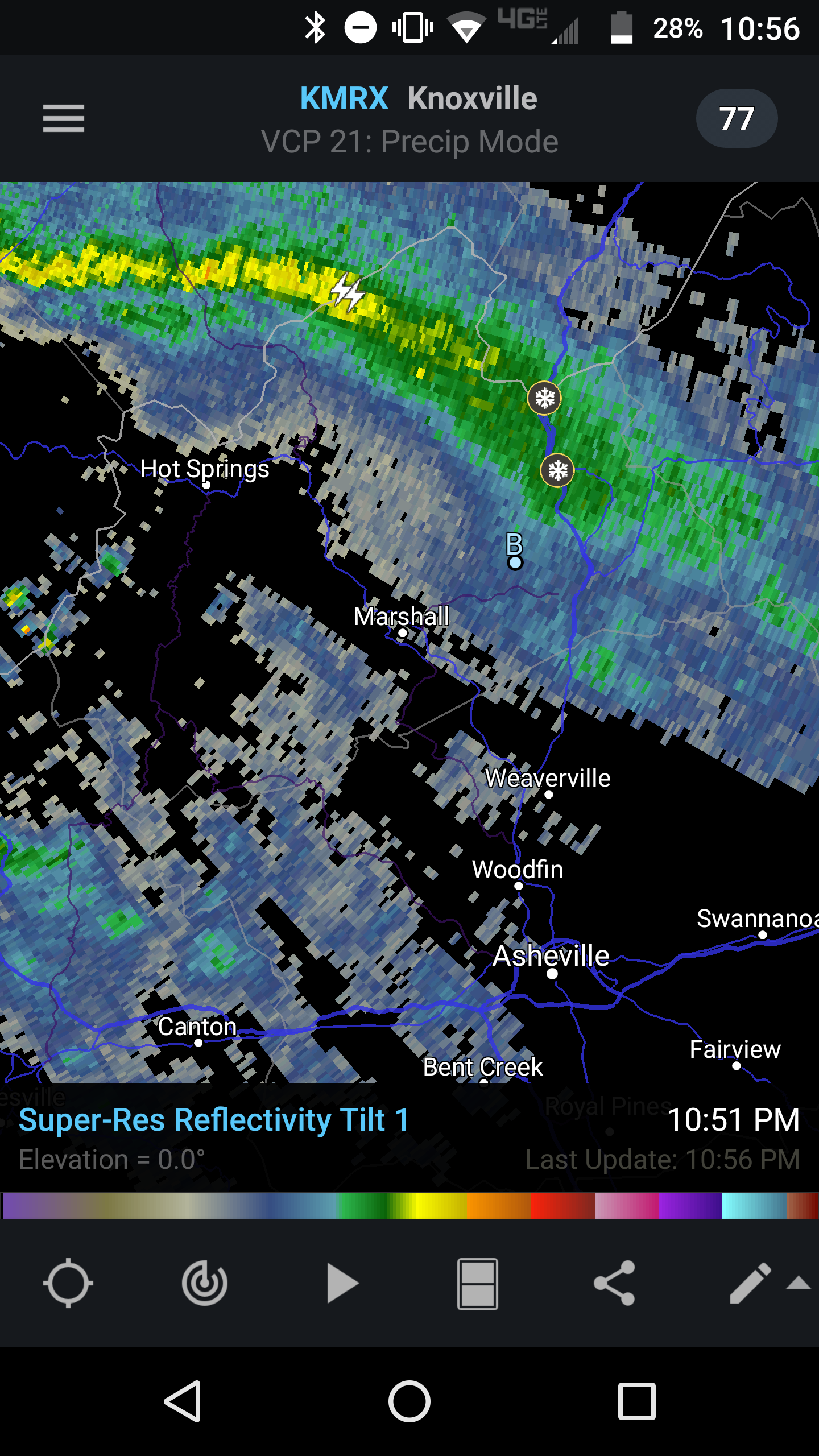The width and height of the screenshot is (819, 1456).
Task: Go back using system back button
Action: [183, 1401]
